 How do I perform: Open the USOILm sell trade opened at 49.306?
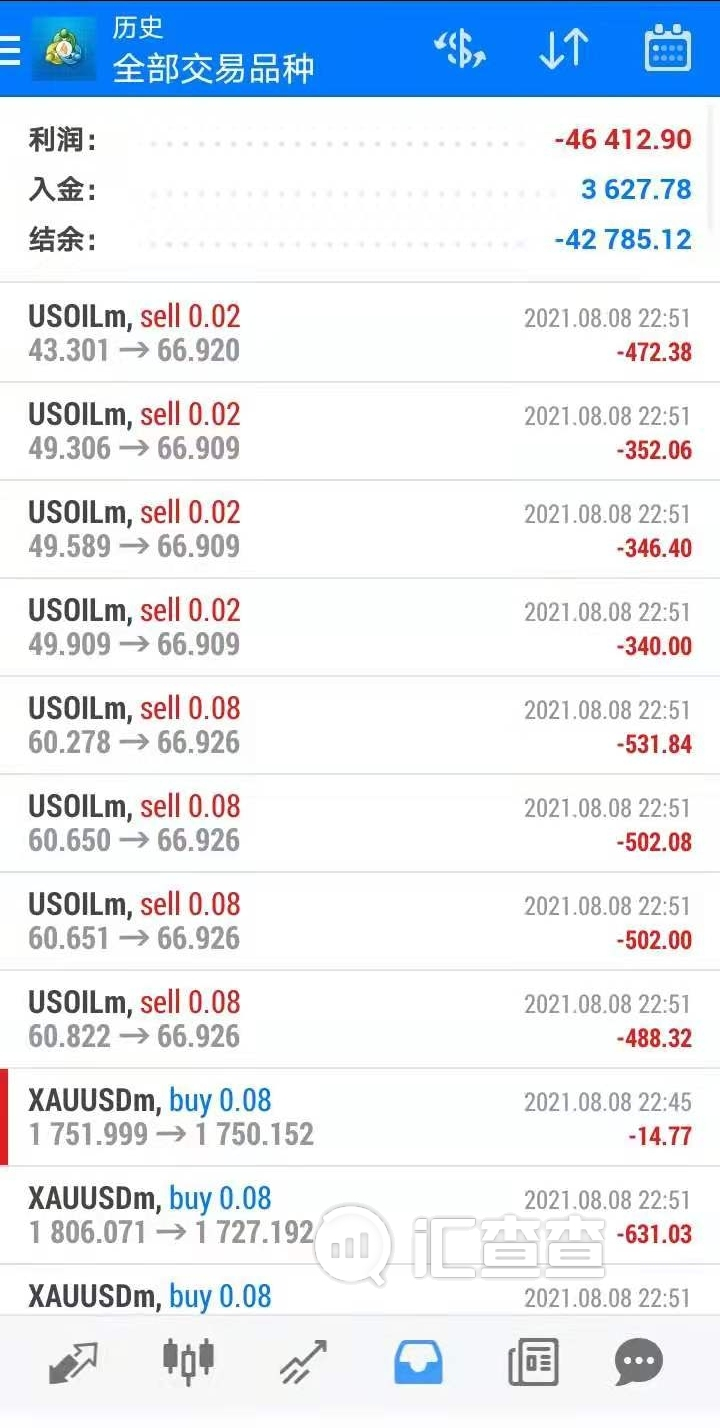pyautogui.click(x=360, y=431)
